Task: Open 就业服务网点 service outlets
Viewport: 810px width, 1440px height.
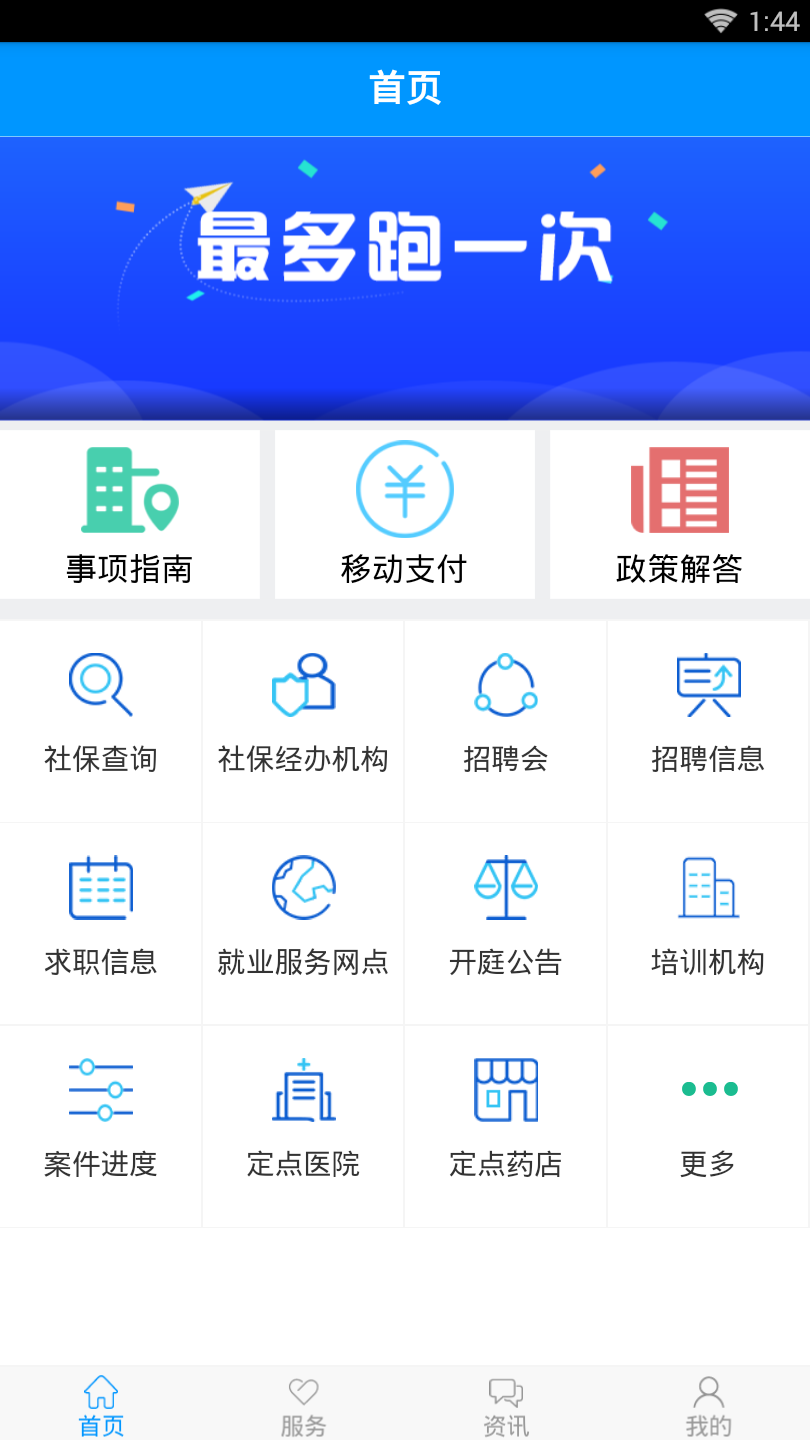Action: click(303, 920)
